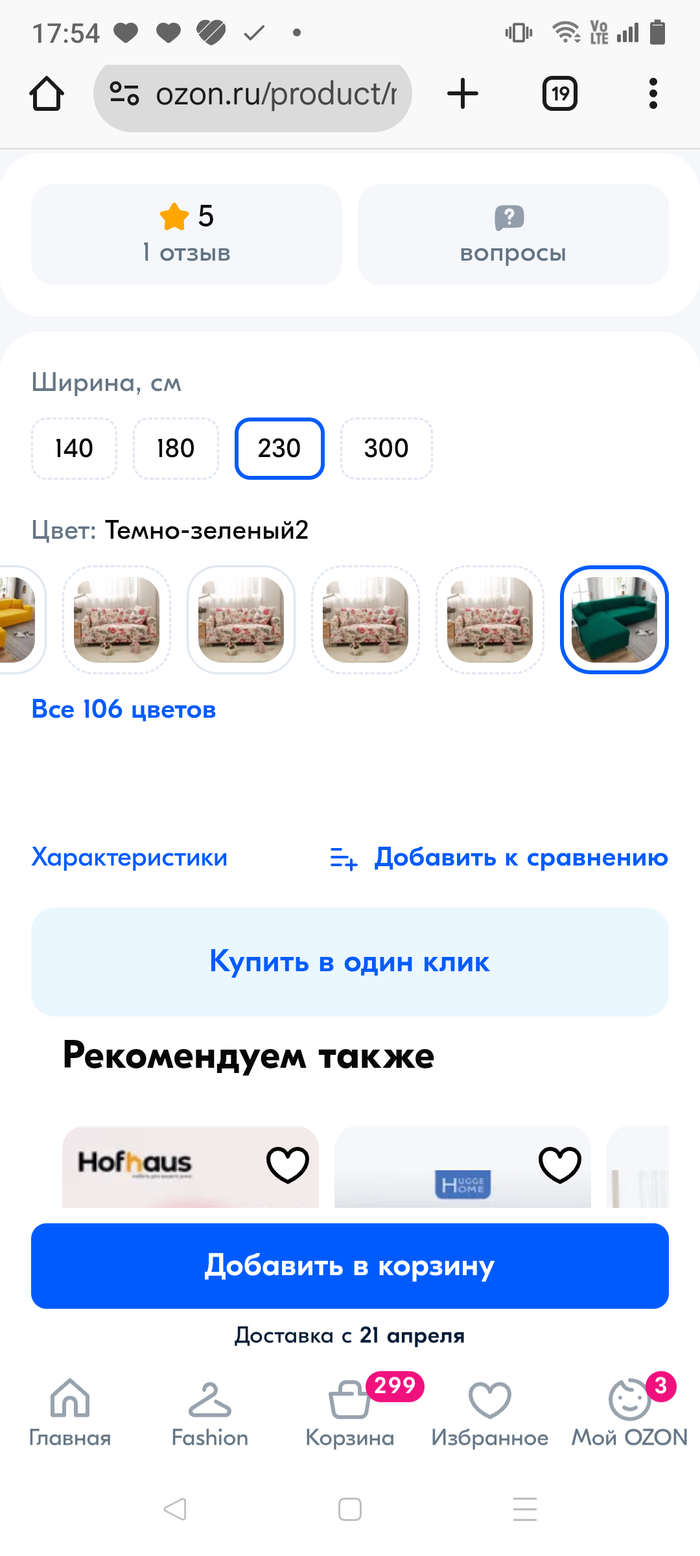The height and width of the screenshot is (1556, 700).
Task: Open Характеристики
Action: click(129, 857)
